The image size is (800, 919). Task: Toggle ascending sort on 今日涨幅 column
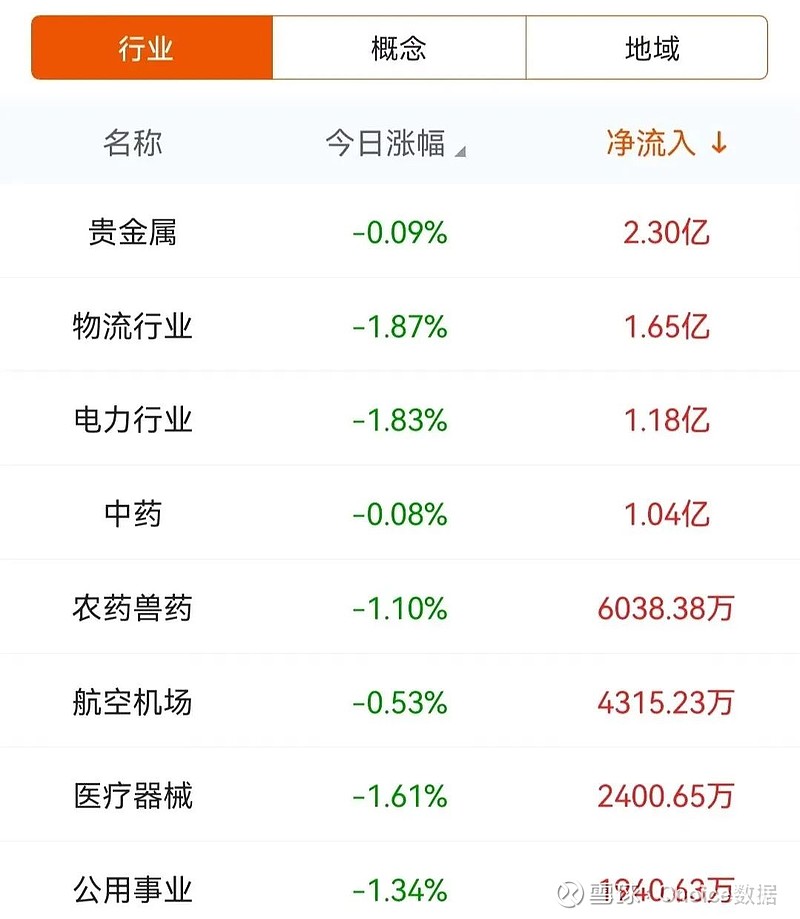pyautogui.click(x=390, y=143)
